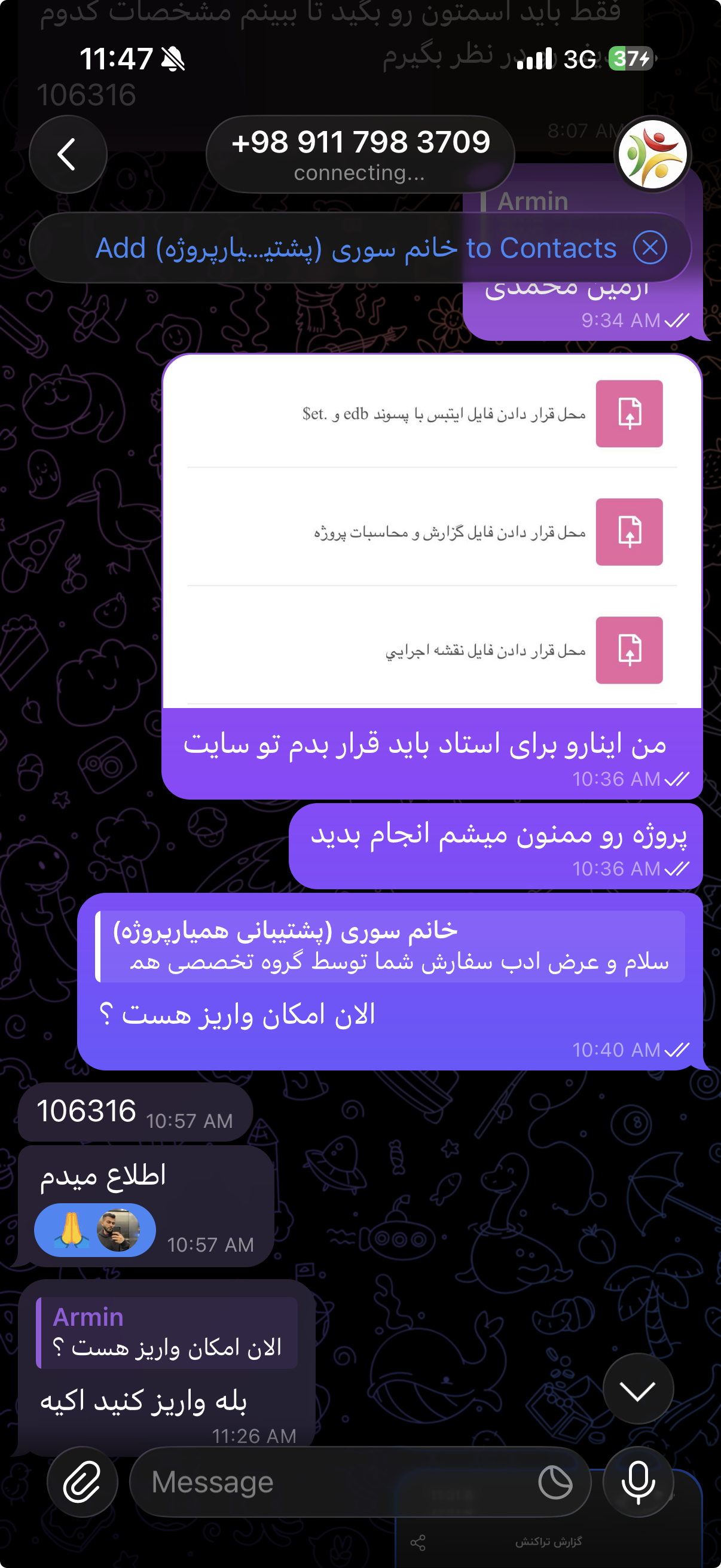The height and width of the screenshot is (1568, 721).
Task: Add خانم سوری to Contacts
Action: [x=355, y=248]
